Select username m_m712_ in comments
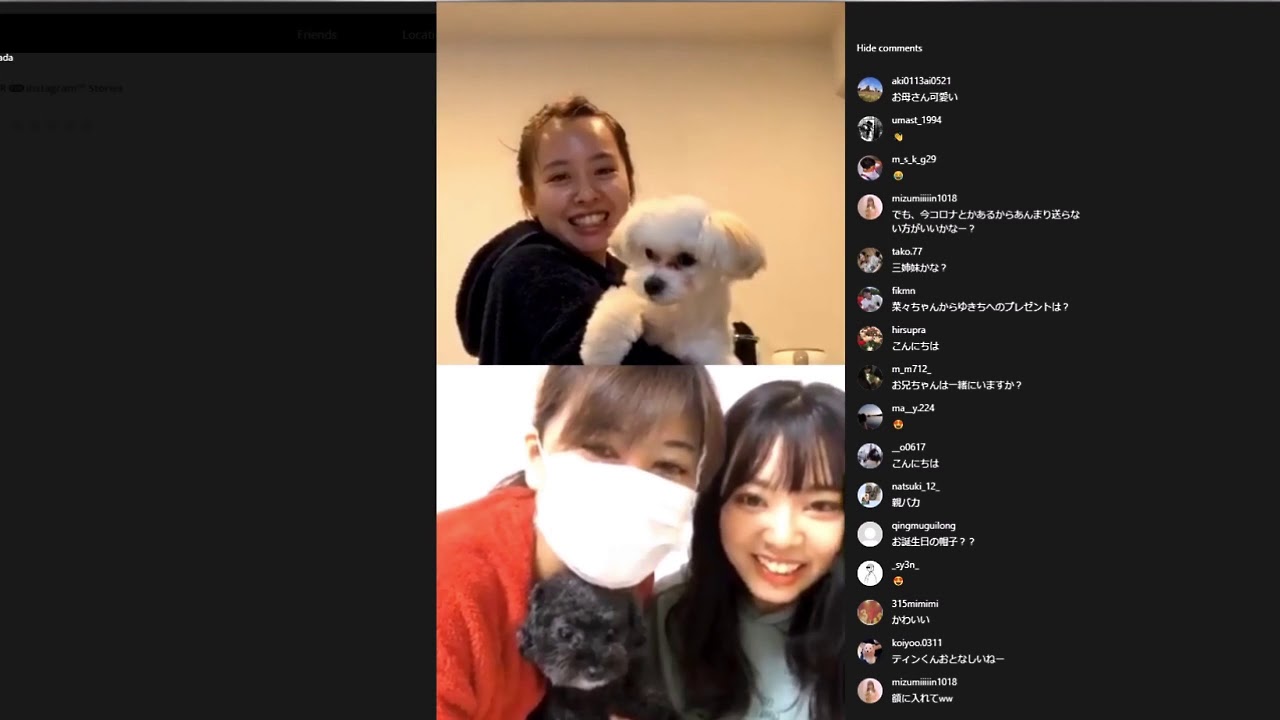 911,369
